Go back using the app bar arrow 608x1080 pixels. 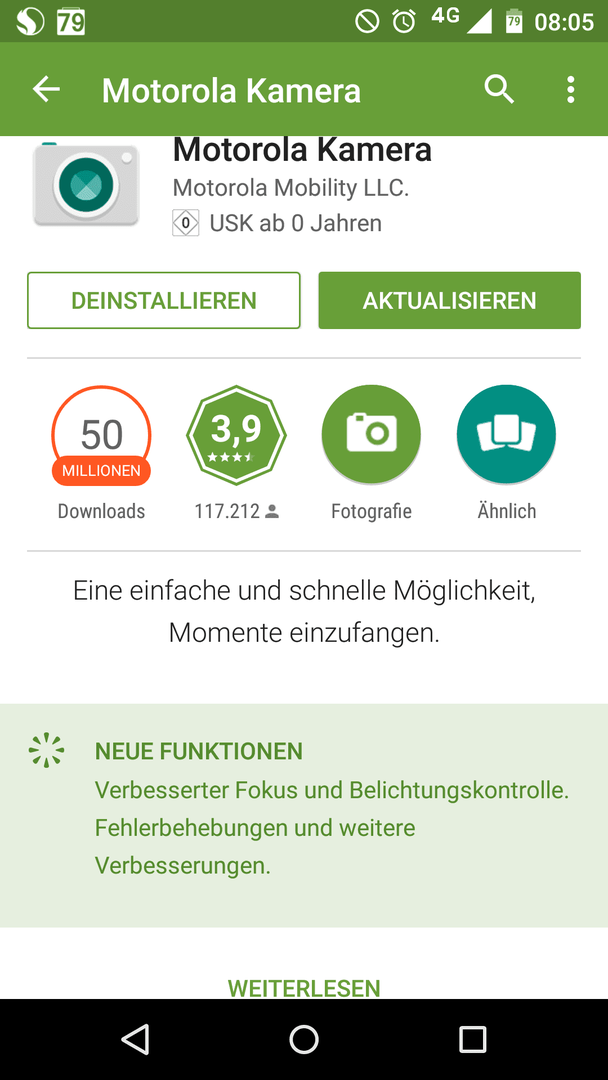coord(47,90)
